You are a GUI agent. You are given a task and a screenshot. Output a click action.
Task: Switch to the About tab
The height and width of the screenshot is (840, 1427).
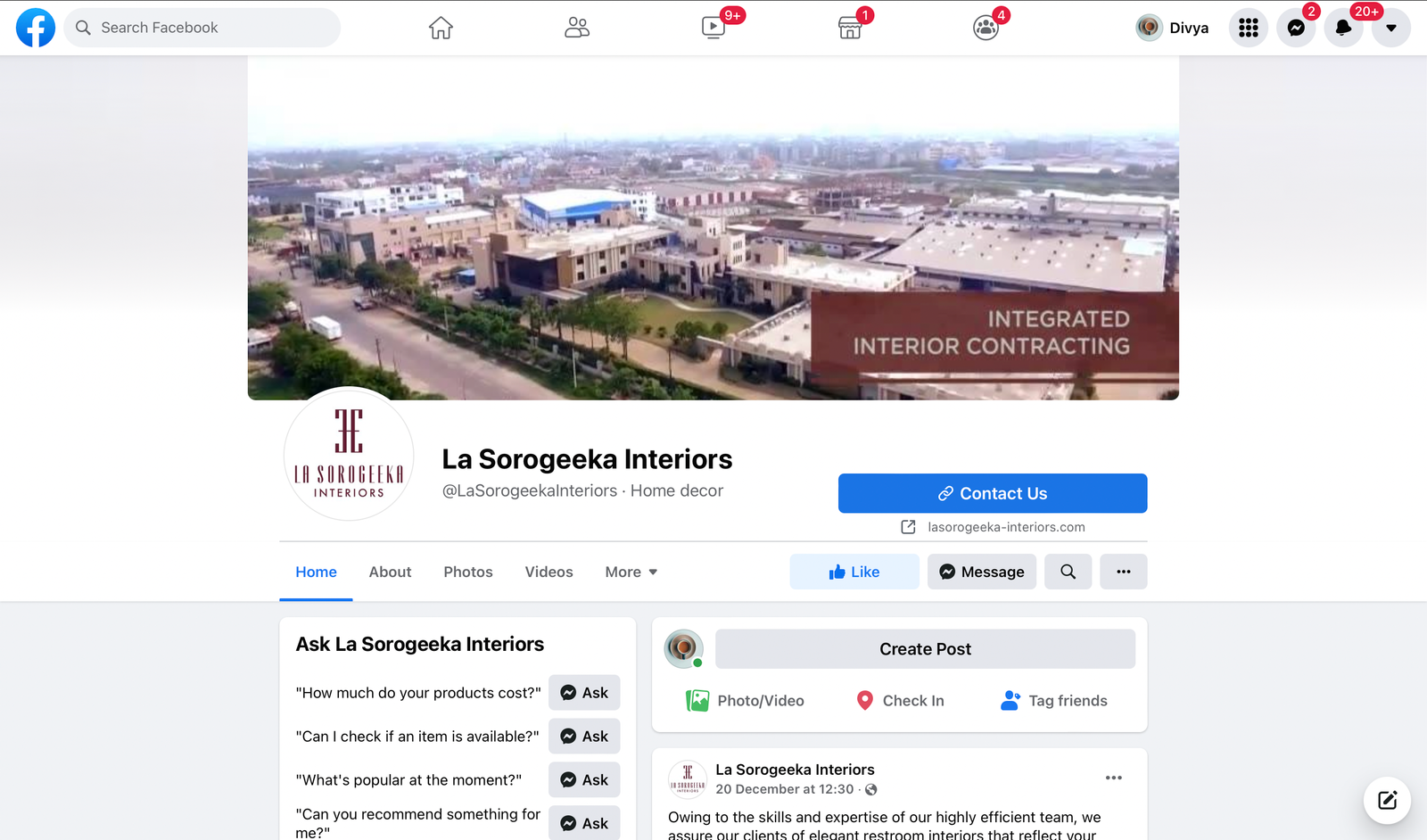(390, 572)
